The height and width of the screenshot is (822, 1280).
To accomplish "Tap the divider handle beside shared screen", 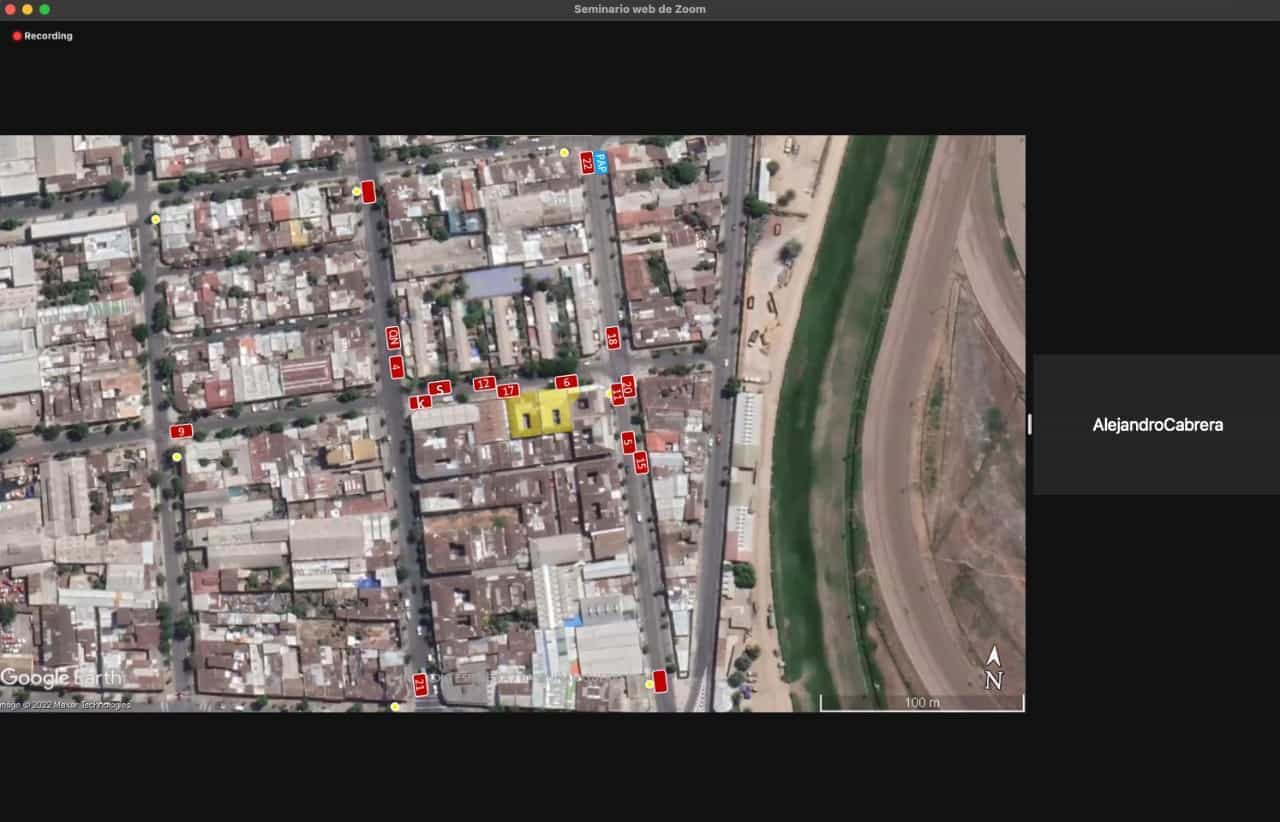I will [x=1029, y=425].
